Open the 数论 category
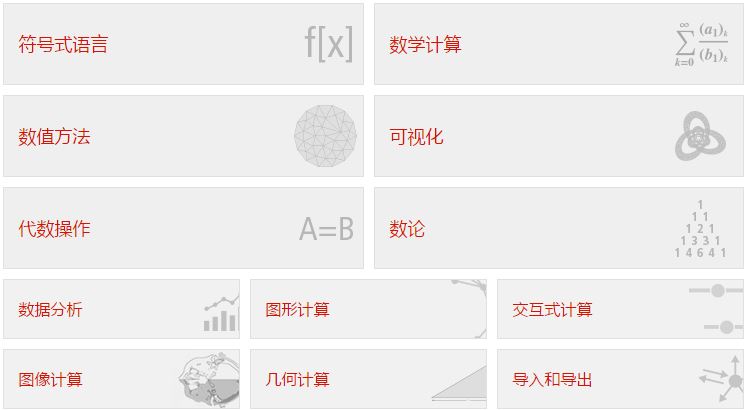This screenshot has width=747, height=410. (x=558, y=228)
